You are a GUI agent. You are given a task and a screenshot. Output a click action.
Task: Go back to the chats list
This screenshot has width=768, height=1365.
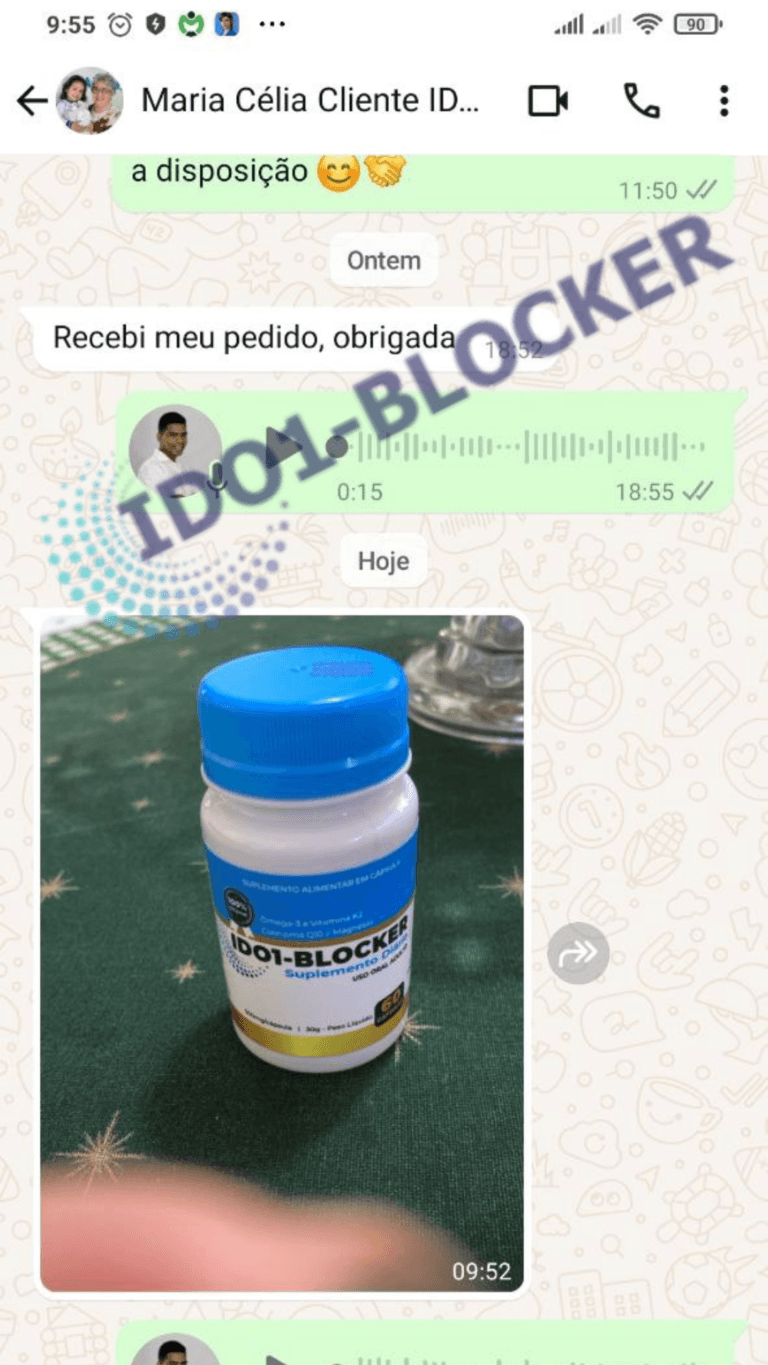pos(32,101)
